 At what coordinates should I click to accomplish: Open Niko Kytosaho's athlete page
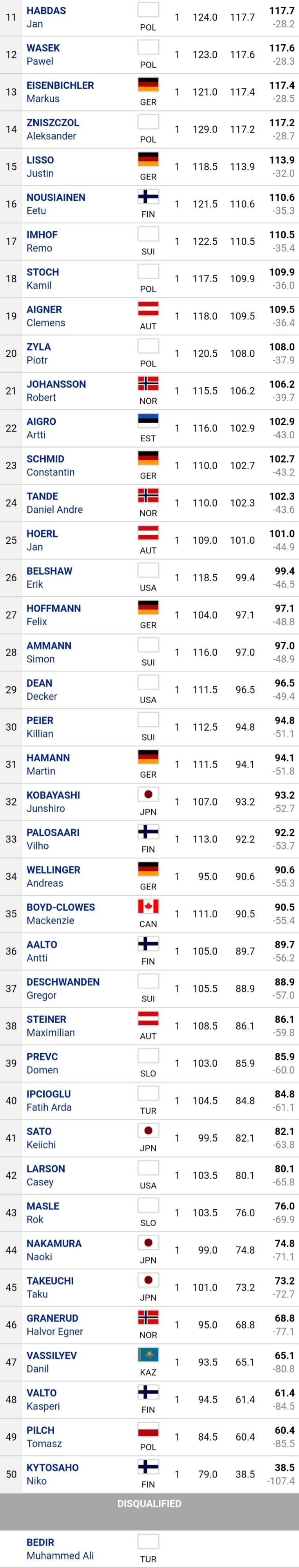pyautogui.click(x=53, y=1474)
